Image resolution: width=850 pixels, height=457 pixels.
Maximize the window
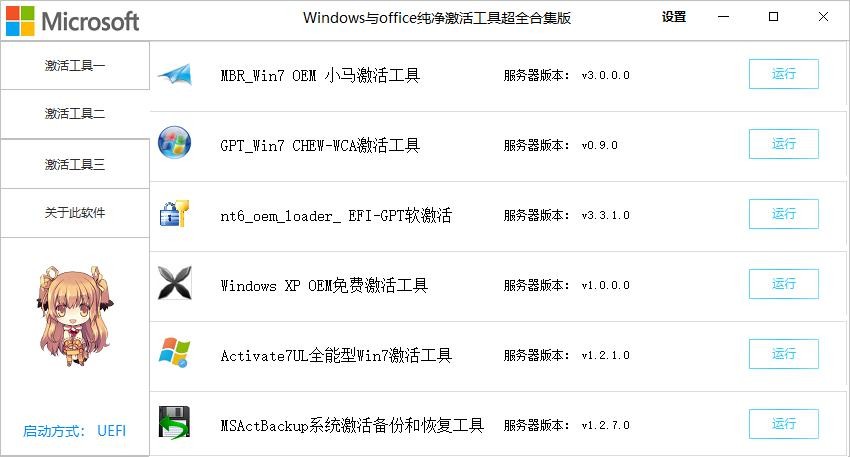pyautogui.click(x=773, y=17)
